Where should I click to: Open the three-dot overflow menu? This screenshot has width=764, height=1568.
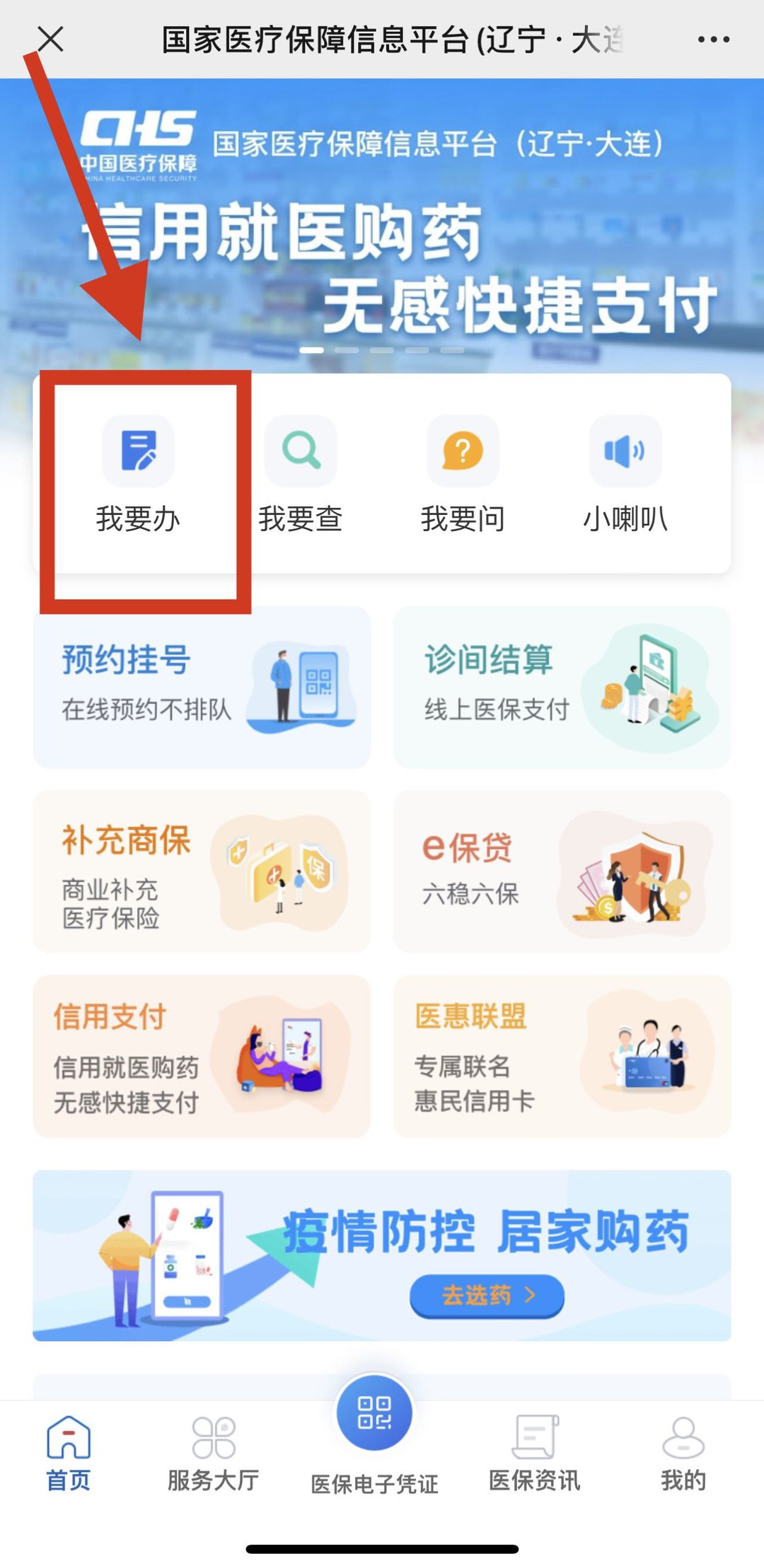pyautogui.click(x=713, y=40)
